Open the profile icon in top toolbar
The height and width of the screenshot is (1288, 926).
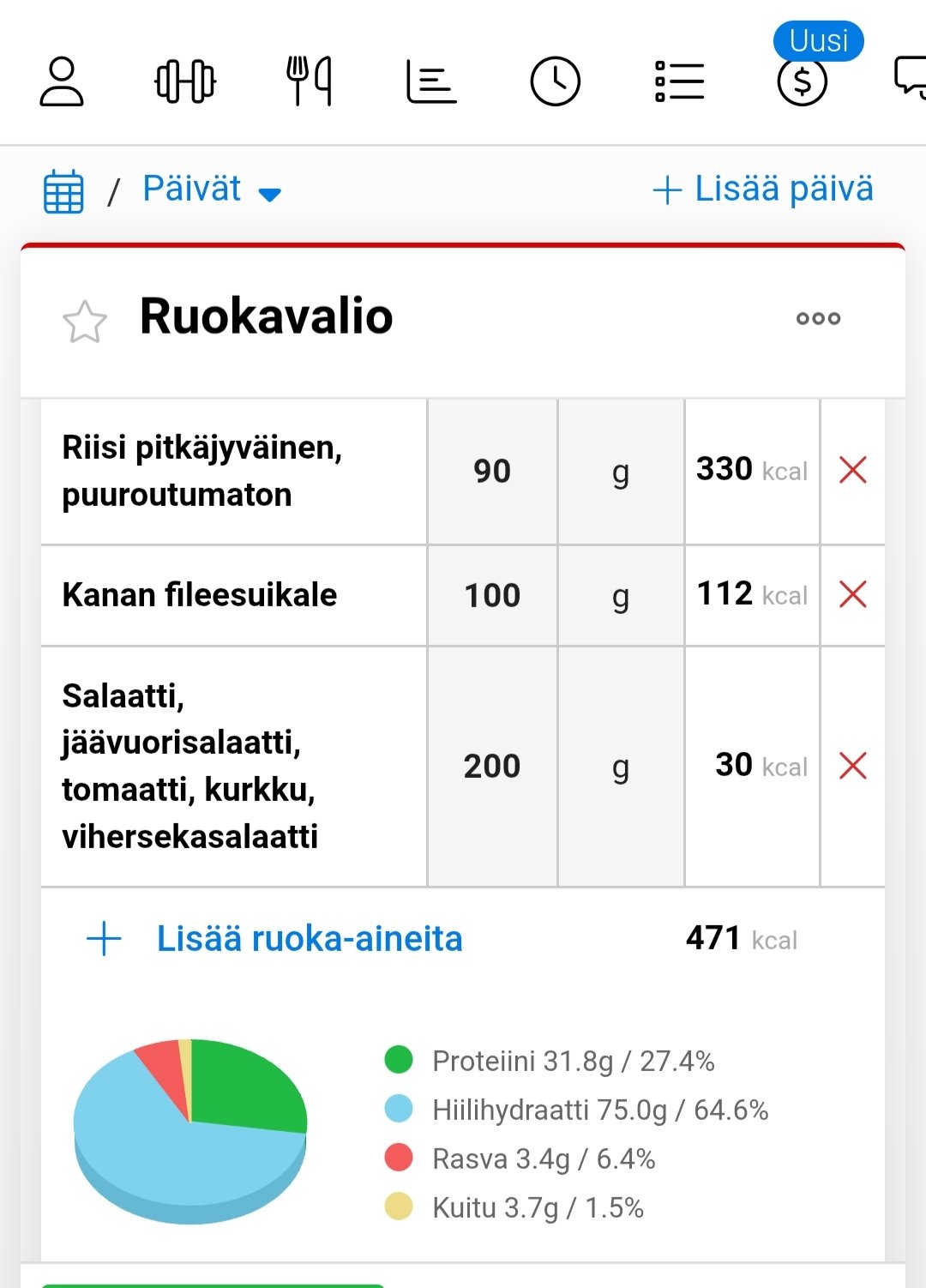[62, 81]
